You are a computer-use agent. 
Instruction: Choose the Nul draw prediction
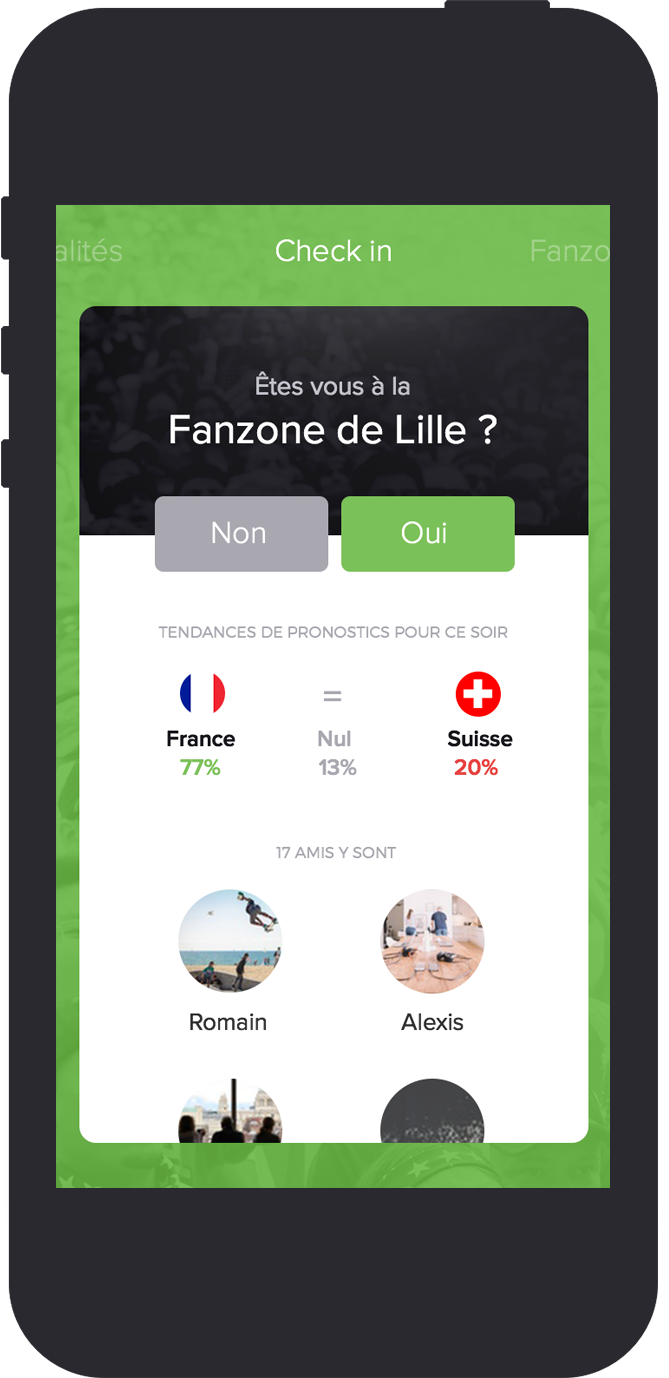[x=333, y=697]
